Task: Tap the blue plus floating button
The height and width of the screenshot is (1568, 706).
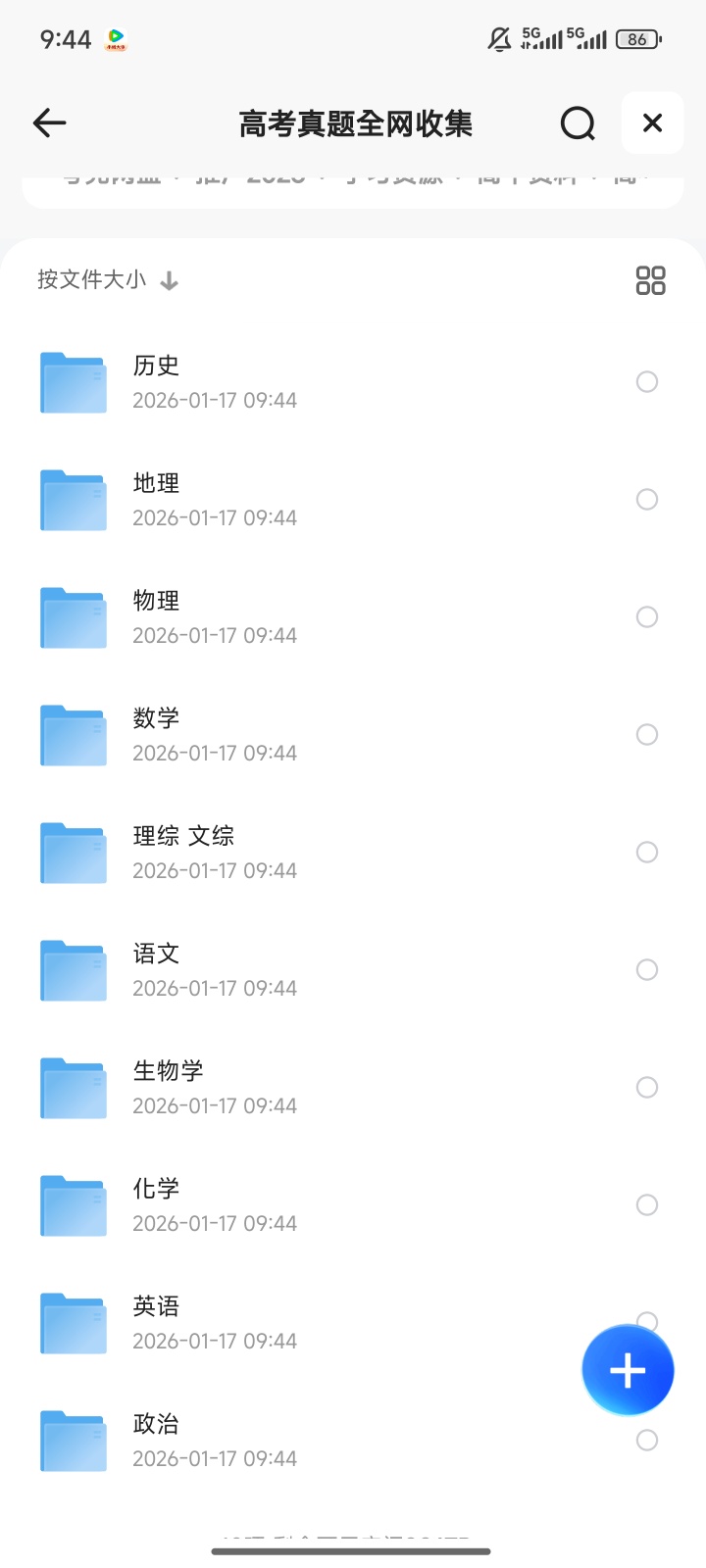Action: point(628,1370)
